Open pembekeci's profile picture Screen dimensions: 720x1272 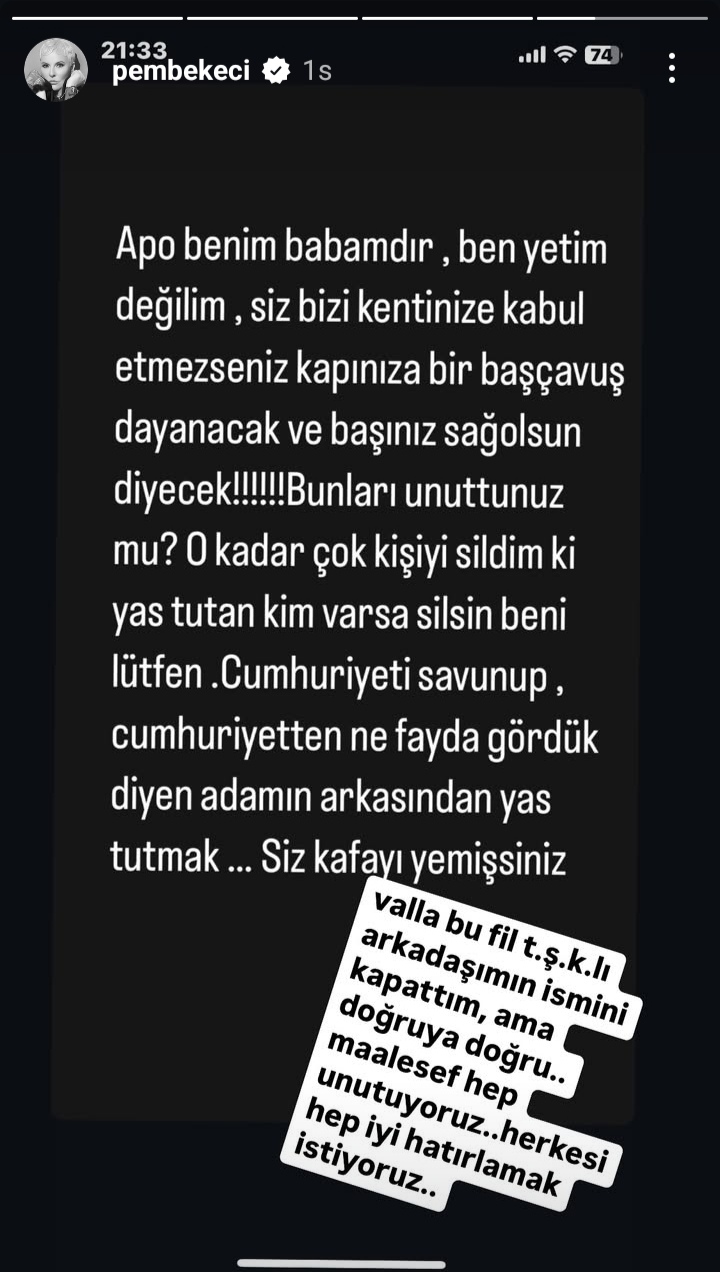coord(56,69)
